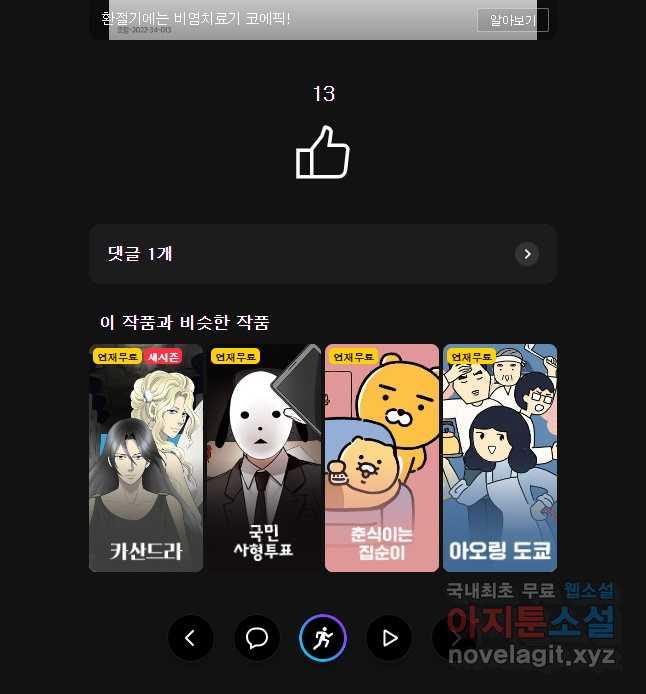
Task: Tap the running figure icon in the bottom bar
Action: (323, 638)
